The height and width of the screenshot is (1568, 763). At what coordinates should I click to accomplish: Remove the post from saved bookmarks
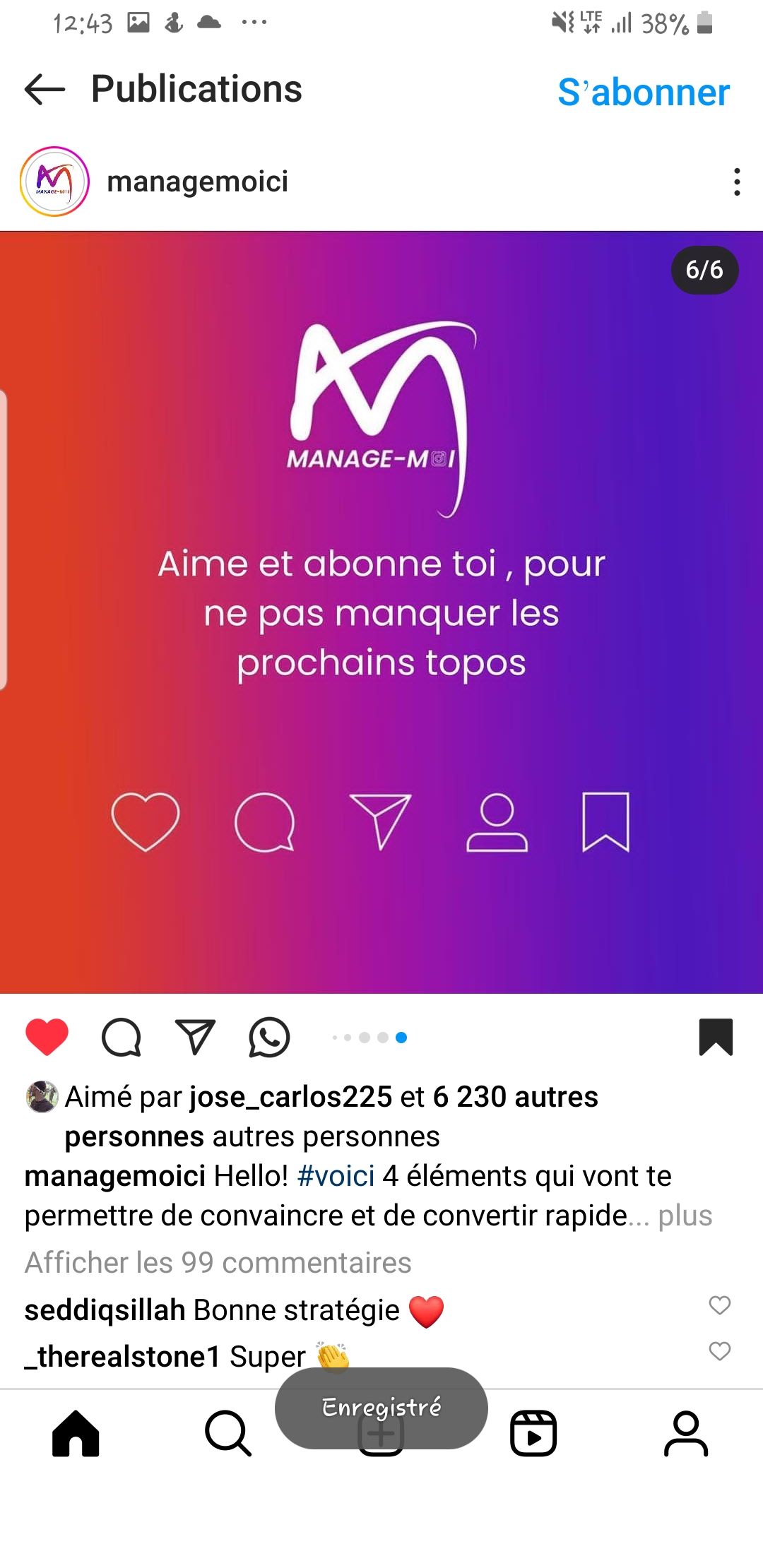[716, 1038]
